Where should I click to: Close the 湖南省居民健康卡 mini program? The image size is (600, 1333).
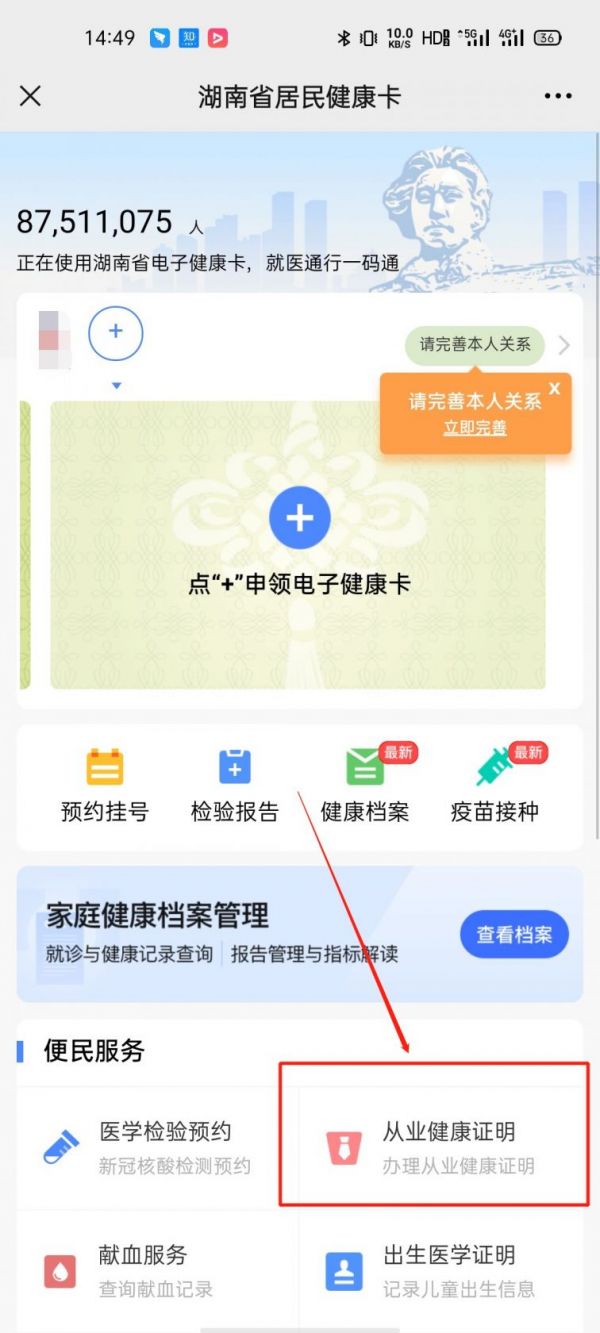point(31,96)
